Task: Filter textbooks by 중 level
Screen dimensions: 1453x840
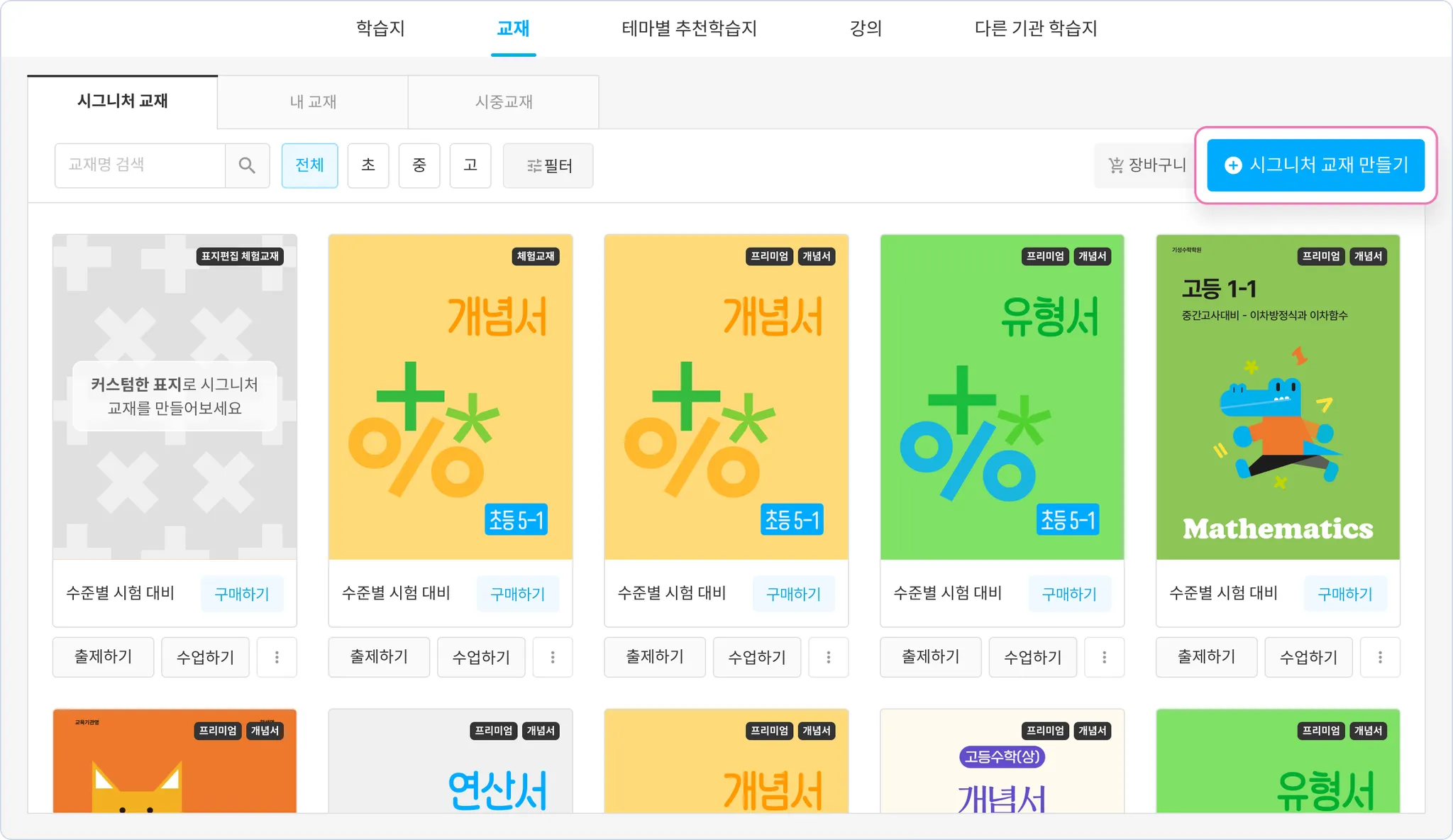Action: [x=419, y=165]
